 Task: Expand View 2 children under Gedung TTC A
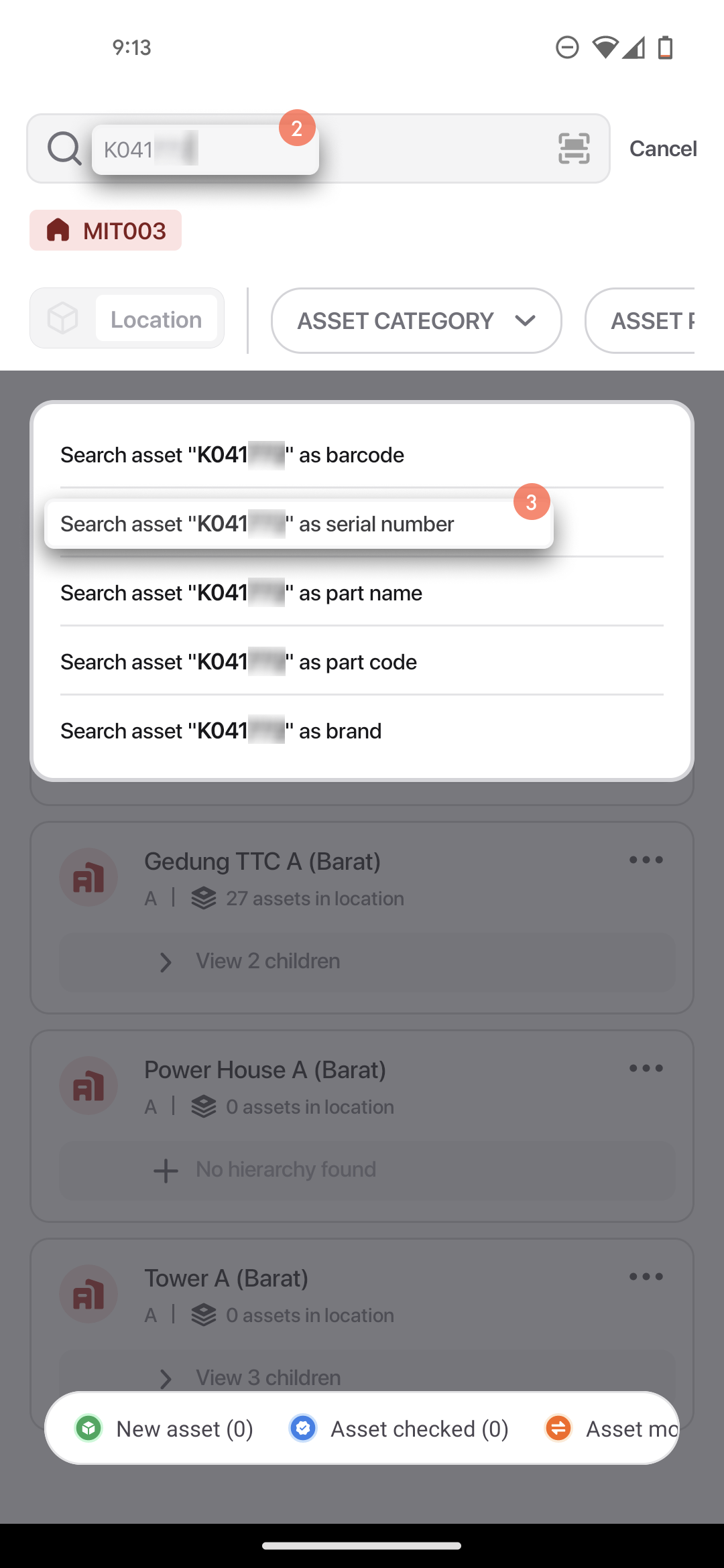268,962
